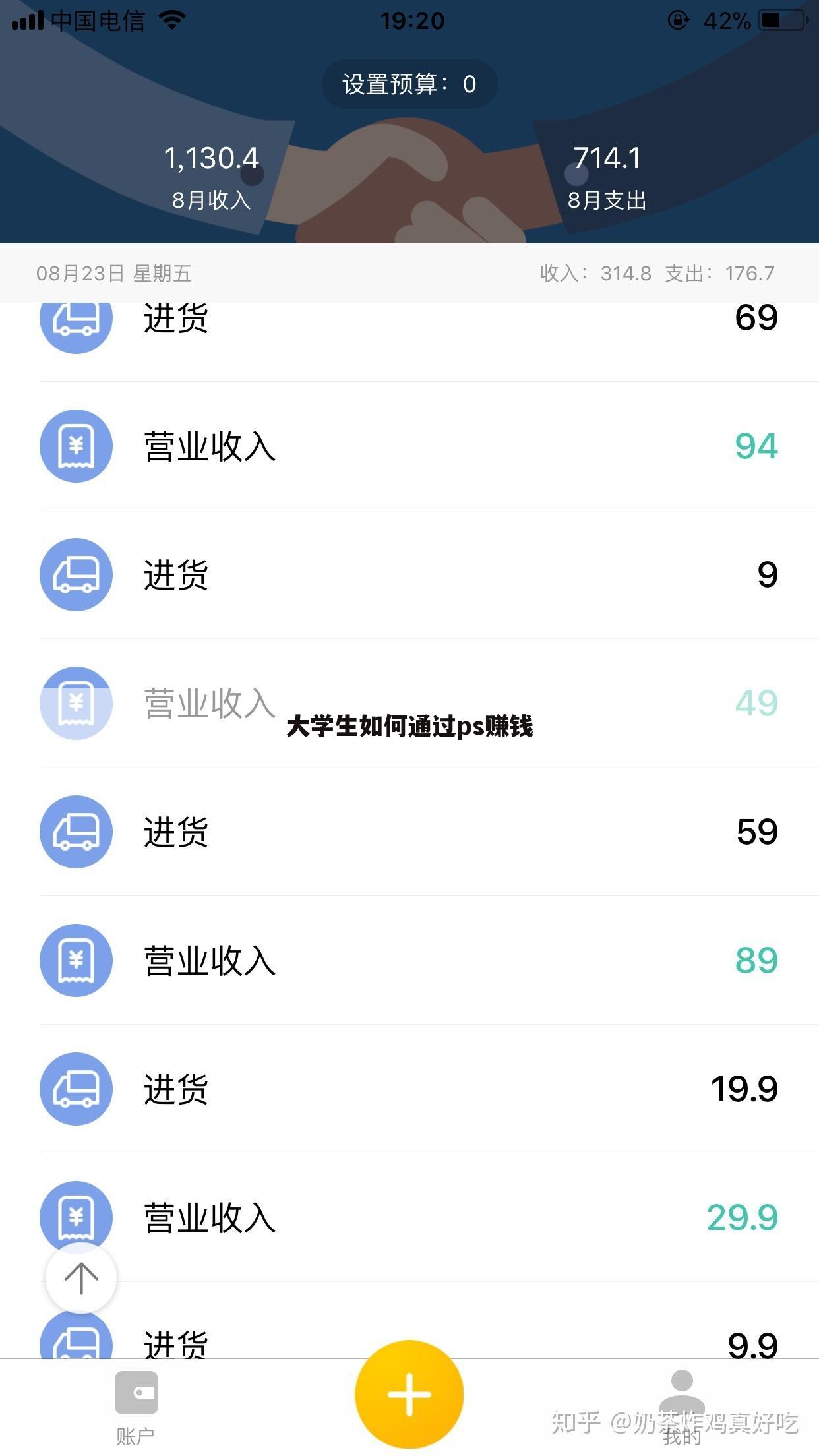Viewport: 819px width, 1456px height.
Task: Click the truck icon beside 进货 59
Action: tap(76, 832)
